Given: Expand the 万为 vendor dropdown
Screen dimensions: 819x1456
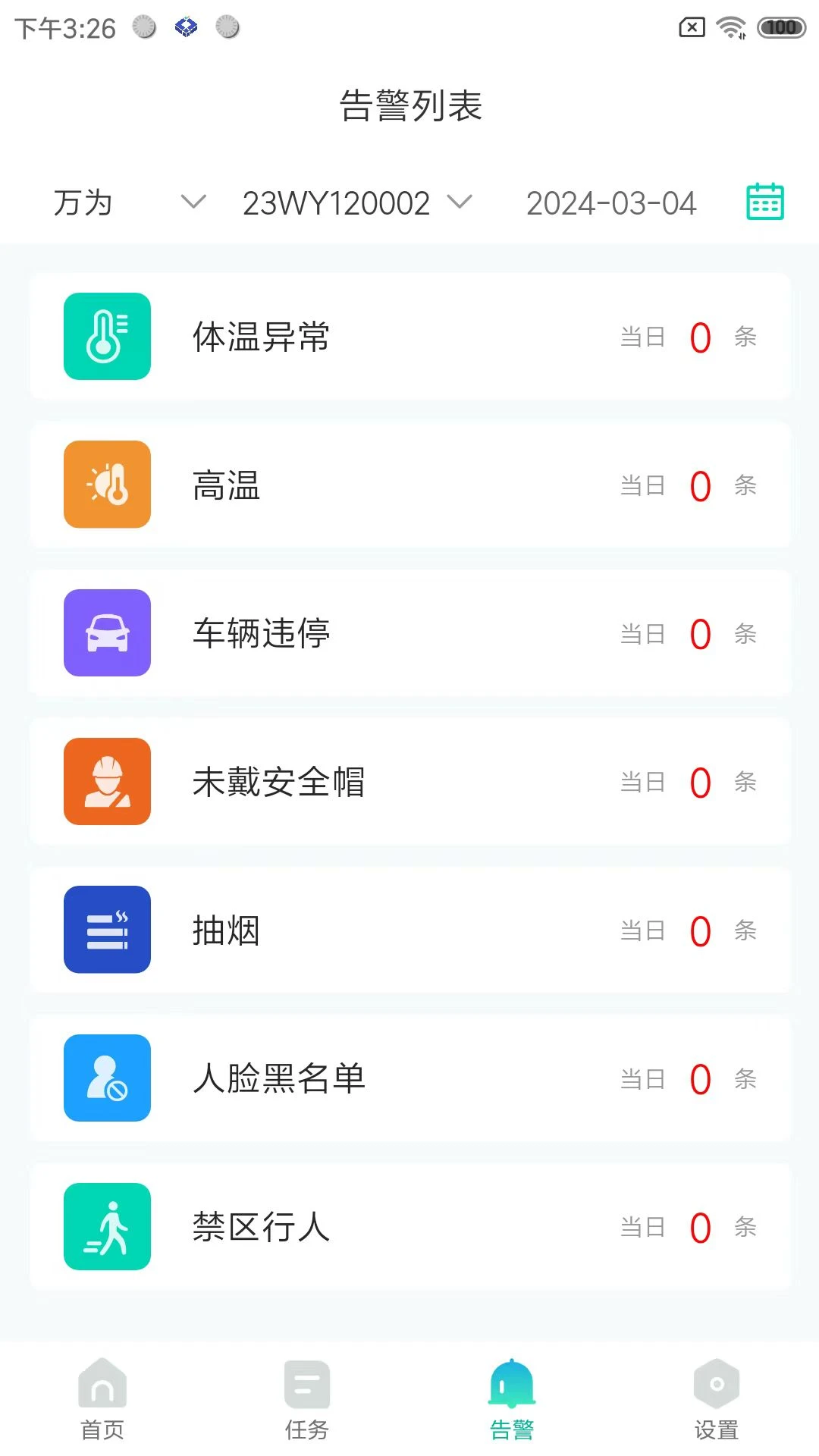Looking at the screenshot, I should click(x=121, y=202).
